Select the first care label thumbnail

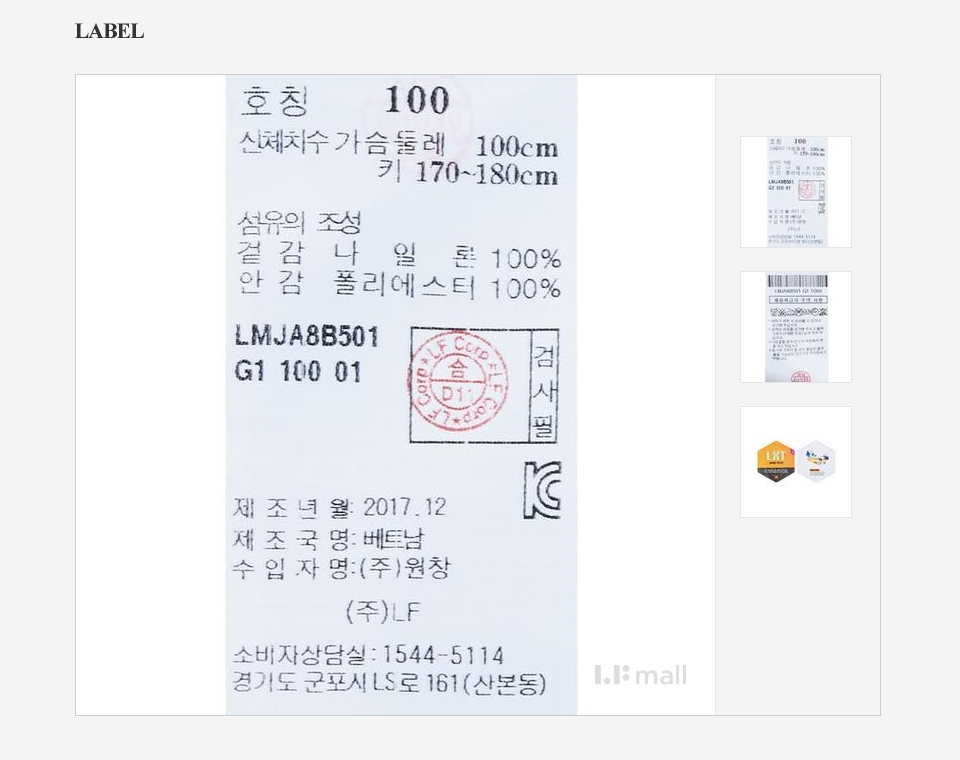pos(795,192)
